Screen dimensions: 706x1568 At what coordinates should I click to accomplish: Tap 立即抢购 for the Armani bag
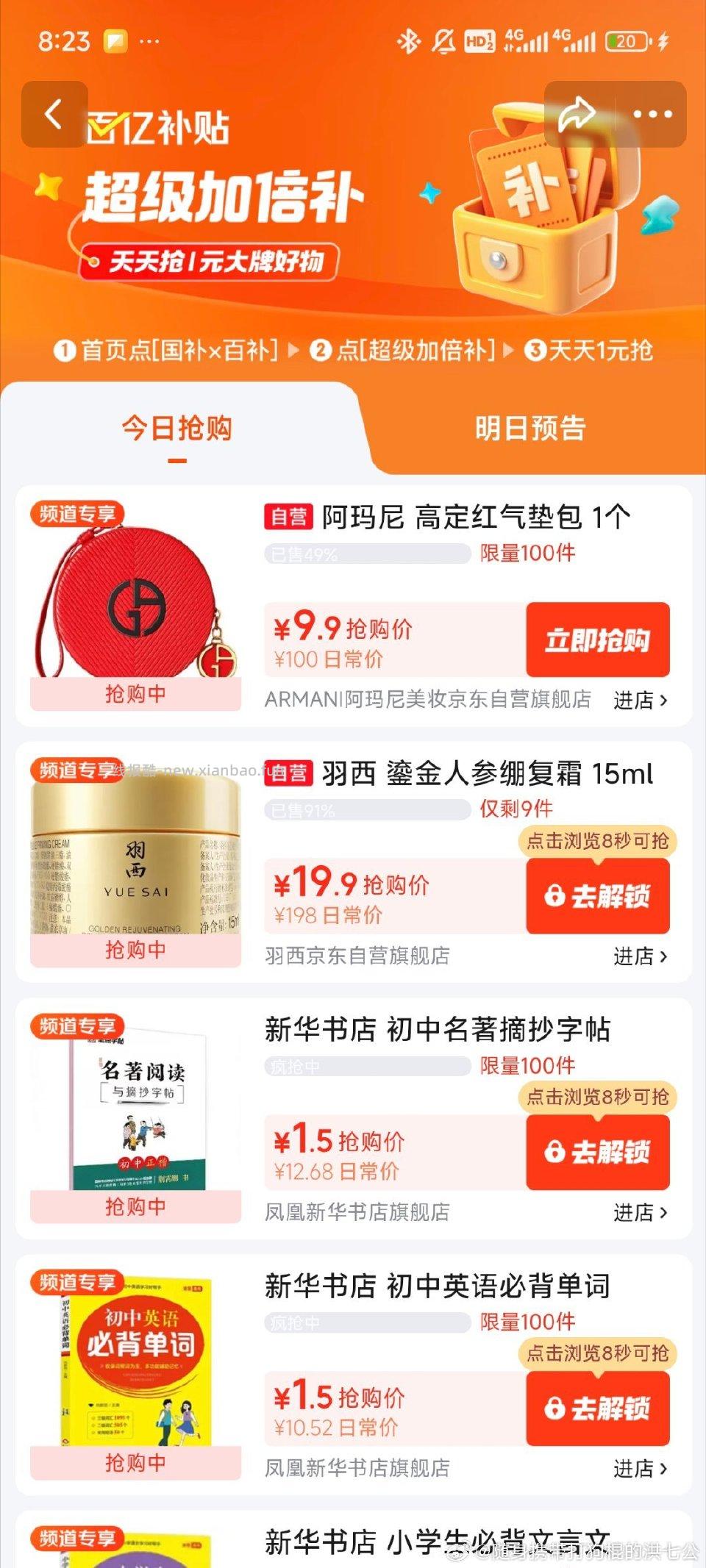click(x=598, y=640)
